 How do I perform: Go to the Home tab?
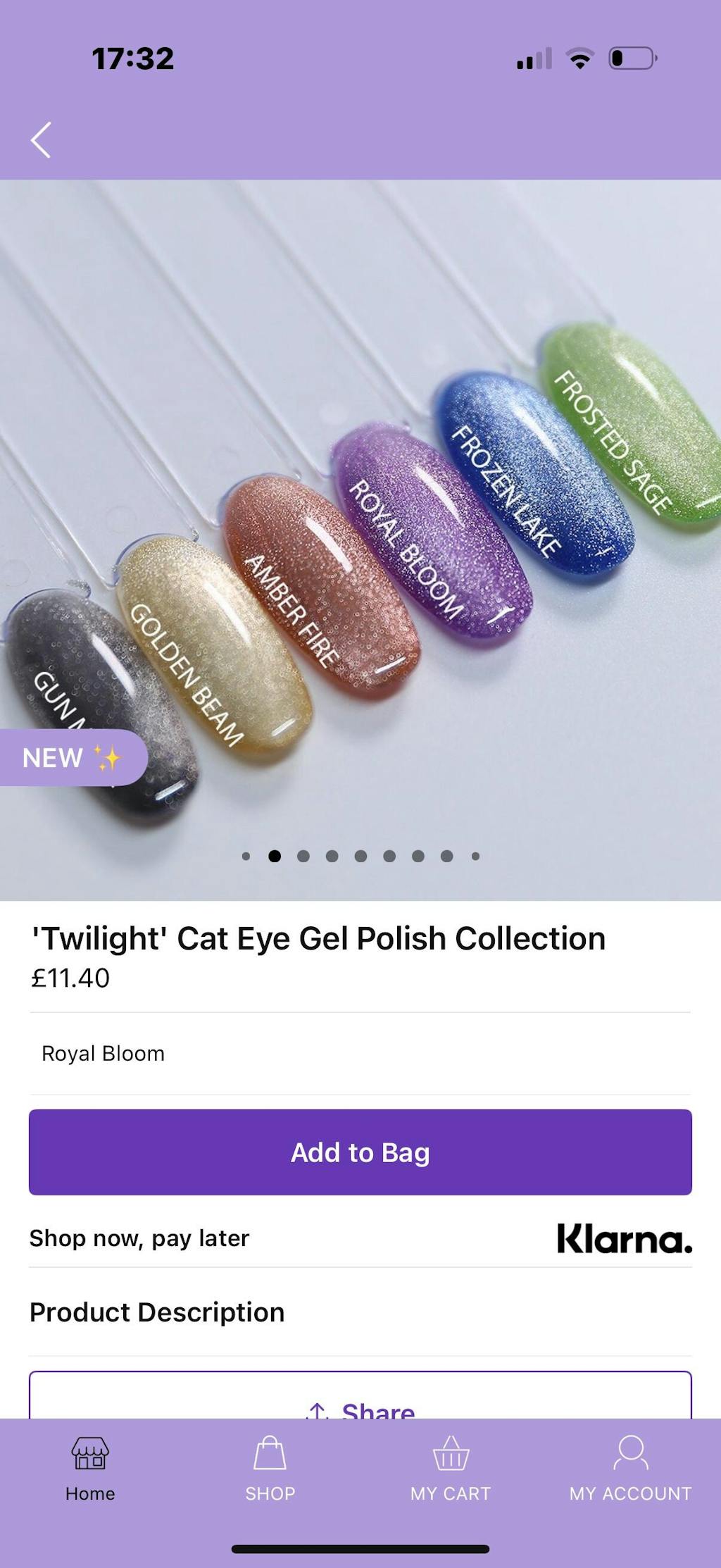[90, 1469]
